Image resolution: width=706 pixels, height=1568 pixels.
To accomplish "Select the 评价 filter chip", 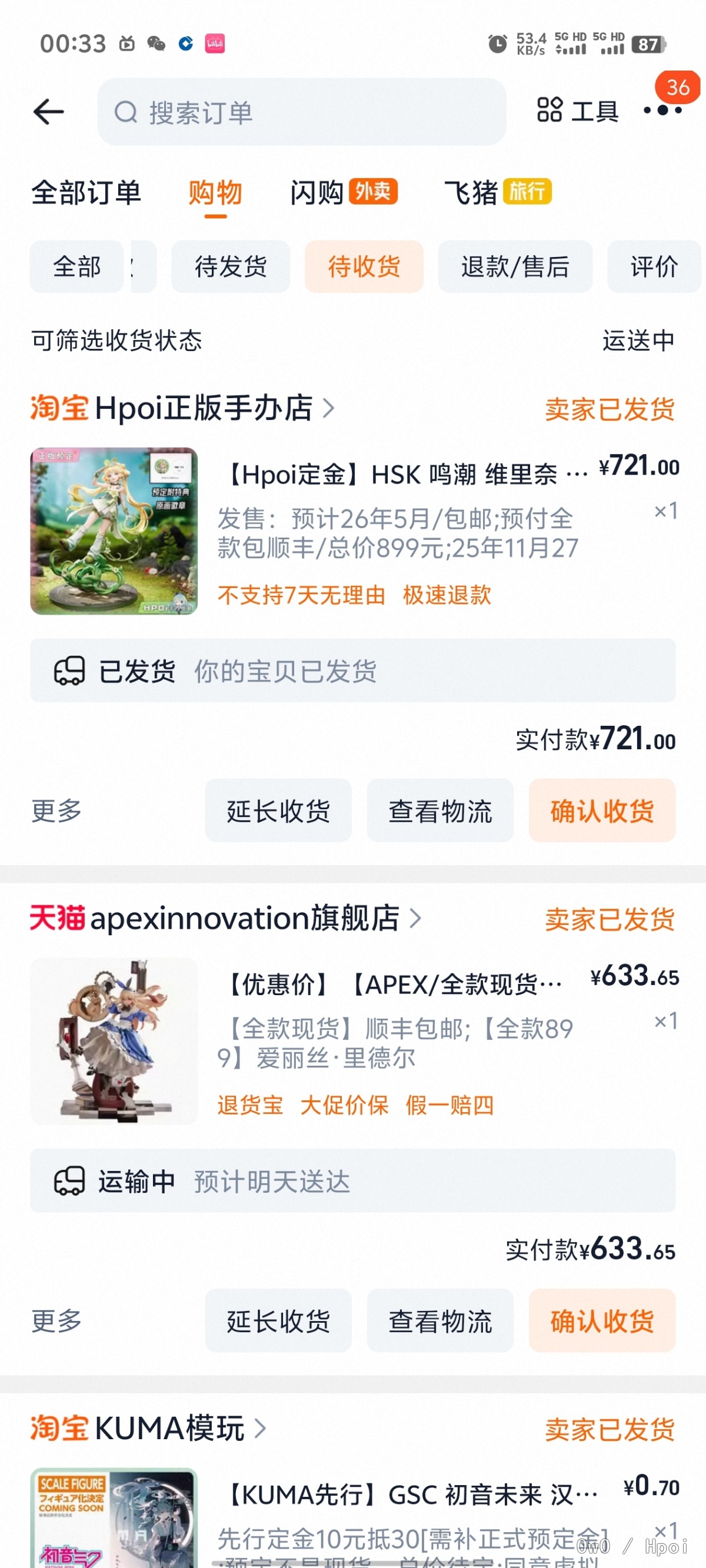I will tap(654, 266).
